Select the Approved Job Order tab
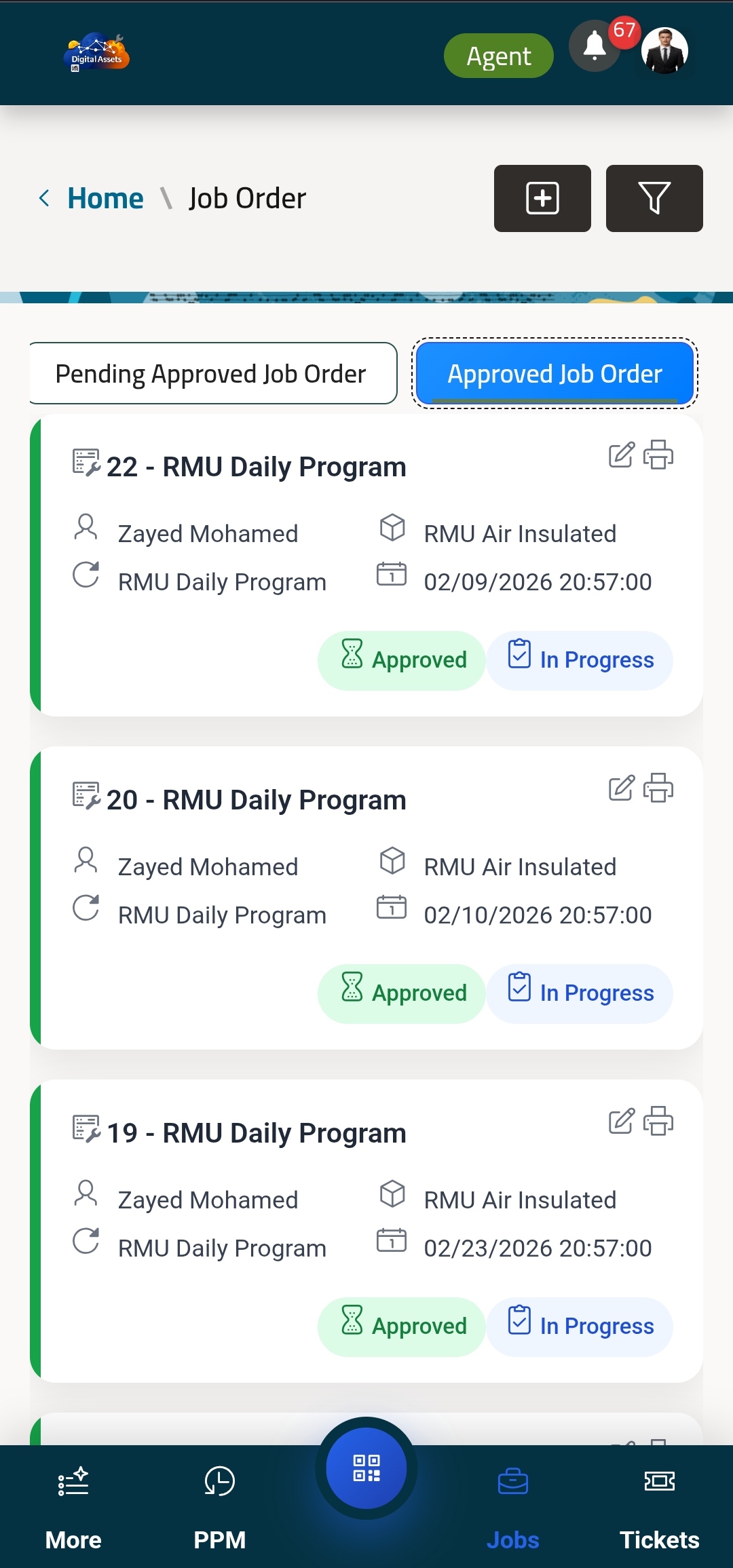Viewport: 733px width, 1568px height. tap(554, 372)
